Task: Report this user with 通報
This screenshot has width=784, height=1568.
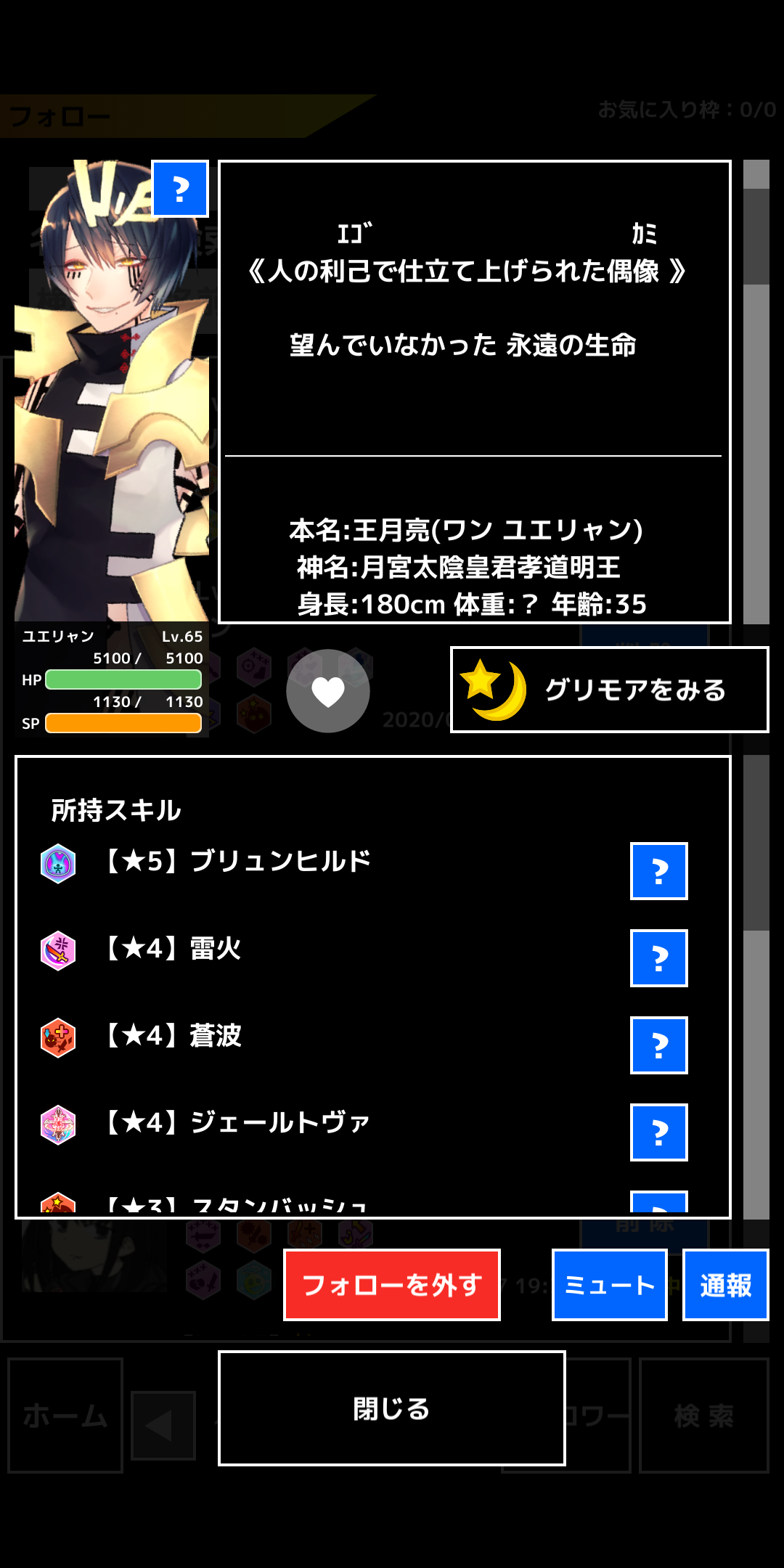Action: coord(726,1285)
